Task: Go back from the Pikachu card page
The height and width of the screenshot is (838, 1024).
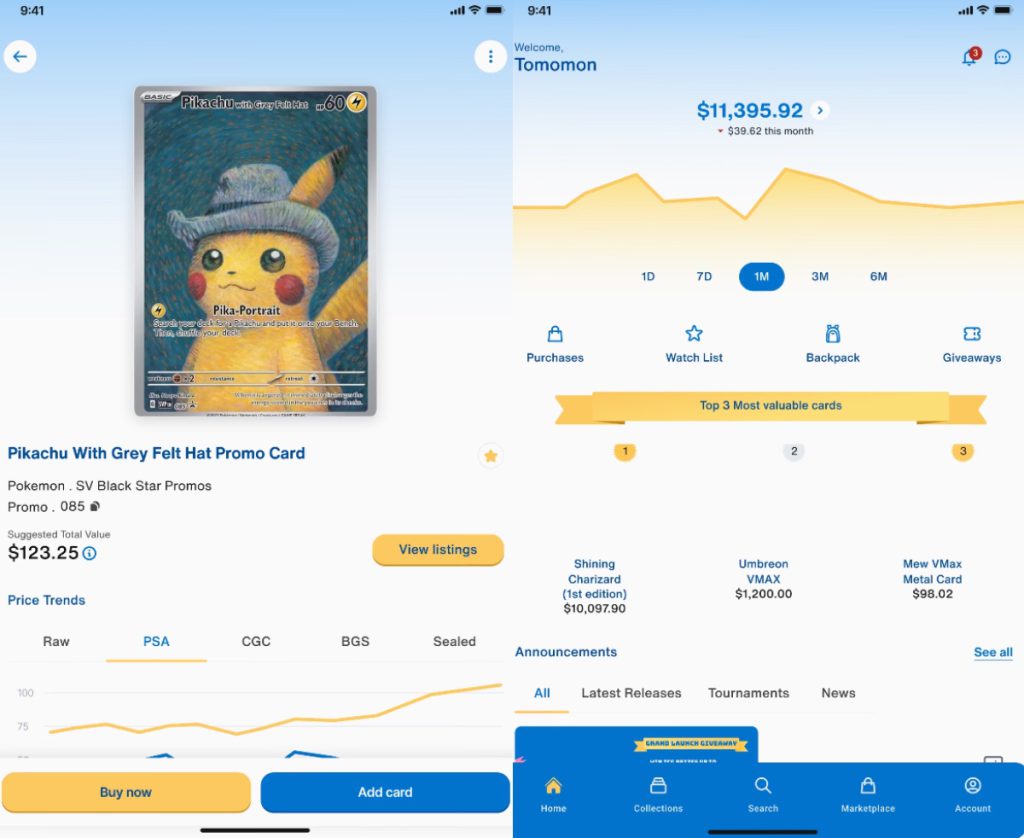Action: point(20,57)
